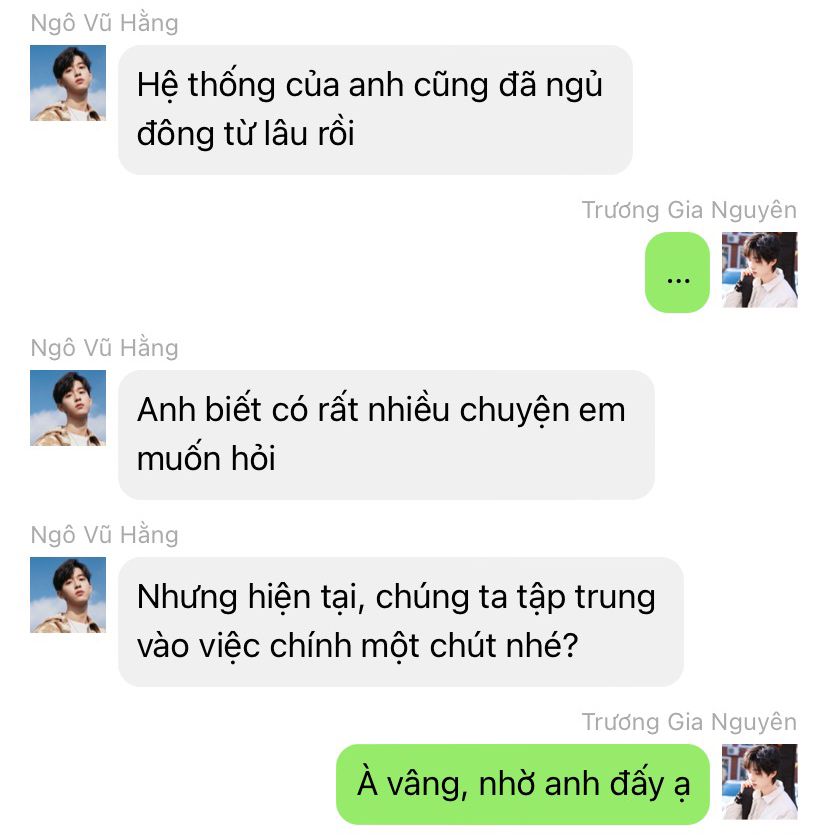View profile from avatar beside "Nhưng hiện tại" message
This screenshot has height=835, width=828.
click(68, 595)
